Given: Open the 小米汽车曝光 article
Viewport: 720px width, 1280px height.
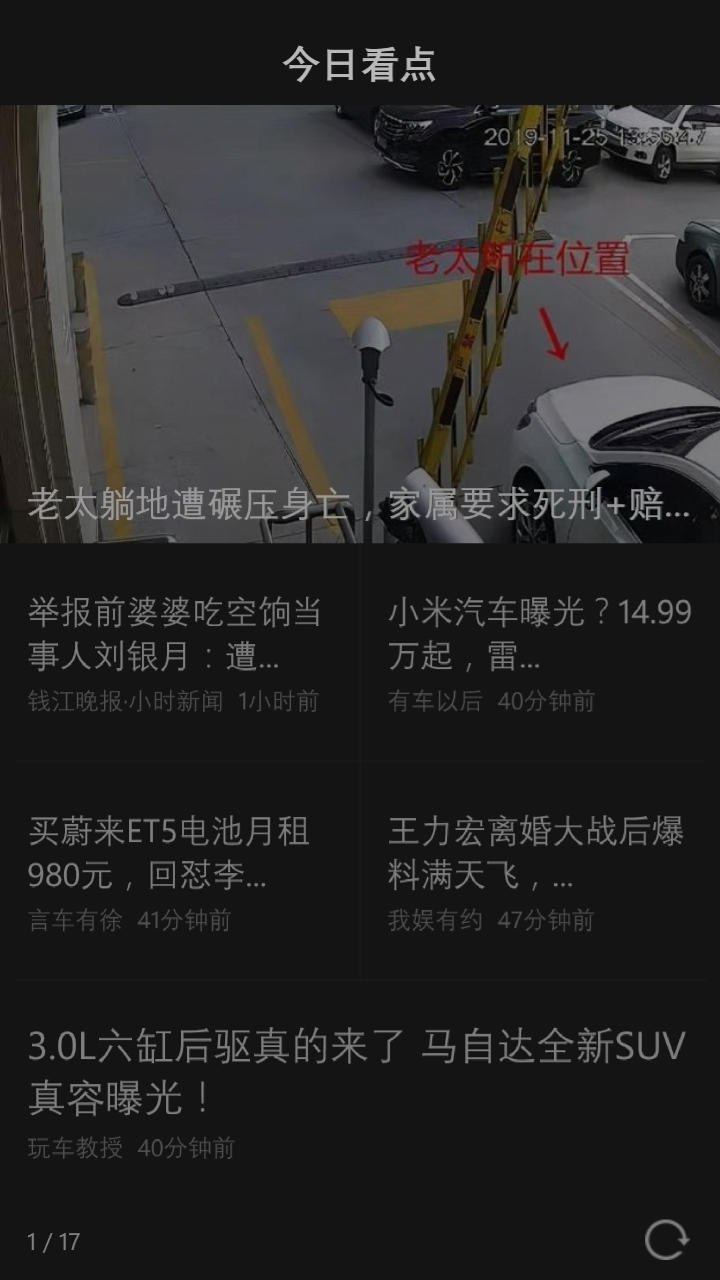Looking at the screenshot, I should [x=540, y=652].
